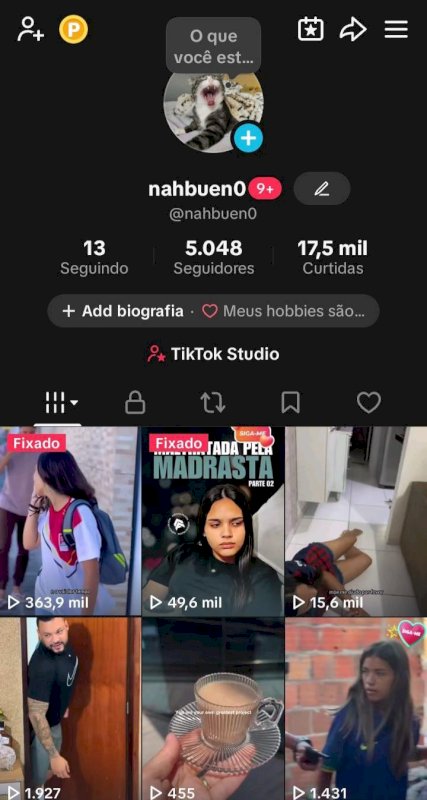This screenshot has width=427, height=800.
Task: Tap Add biografia
Action: (x=122, y=311)
